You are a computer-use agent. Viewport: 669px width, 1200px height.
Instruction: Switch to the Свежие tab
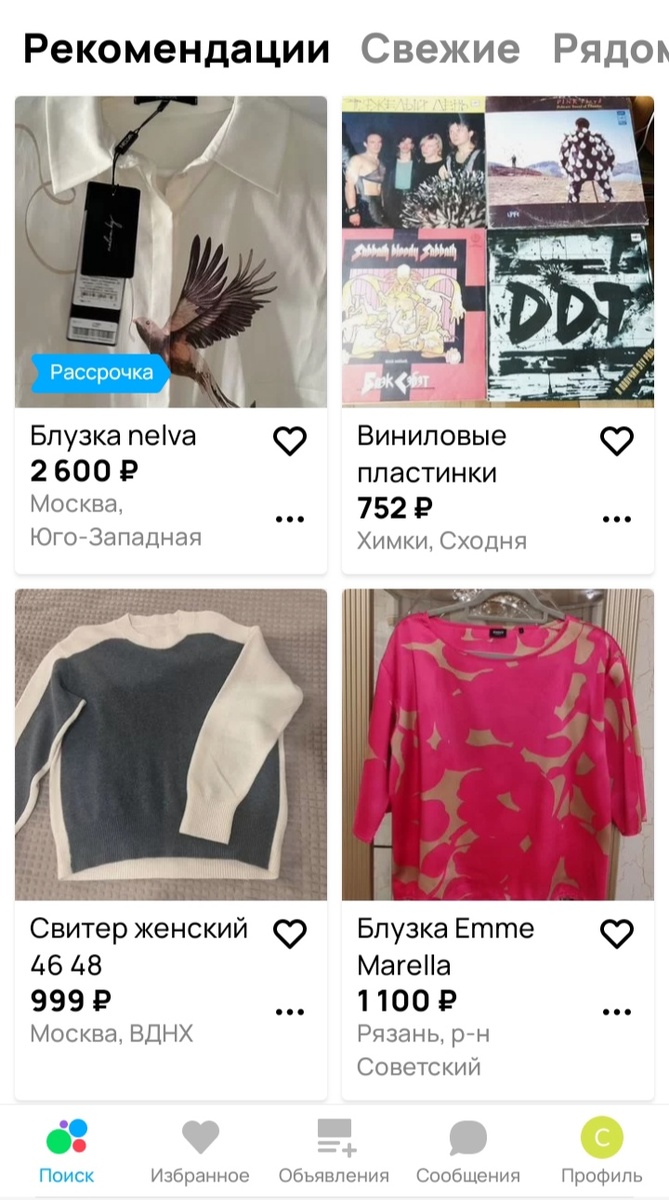[x=440, y=48]
